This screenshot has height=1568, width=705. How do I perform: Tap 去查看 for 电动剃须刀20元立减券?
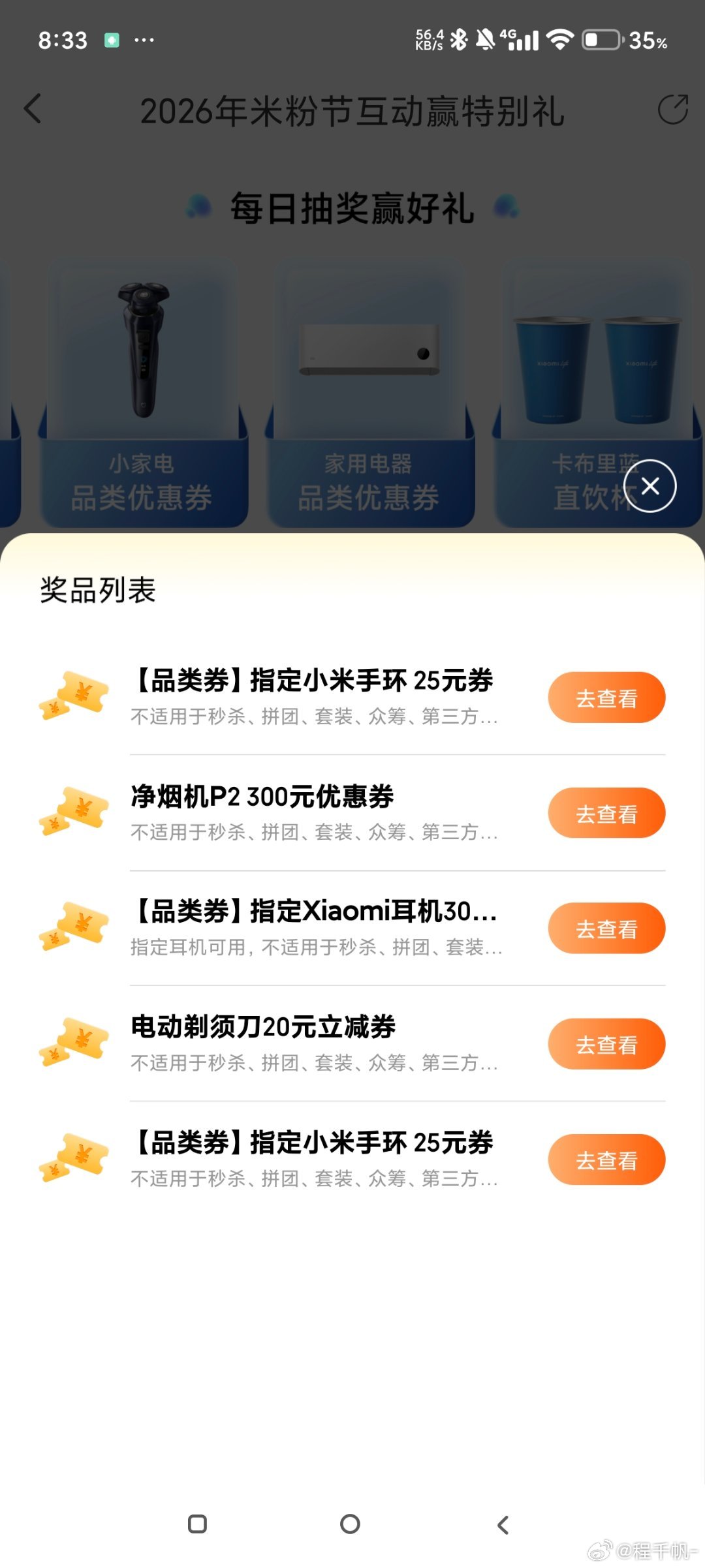[x=606, y=1044]
